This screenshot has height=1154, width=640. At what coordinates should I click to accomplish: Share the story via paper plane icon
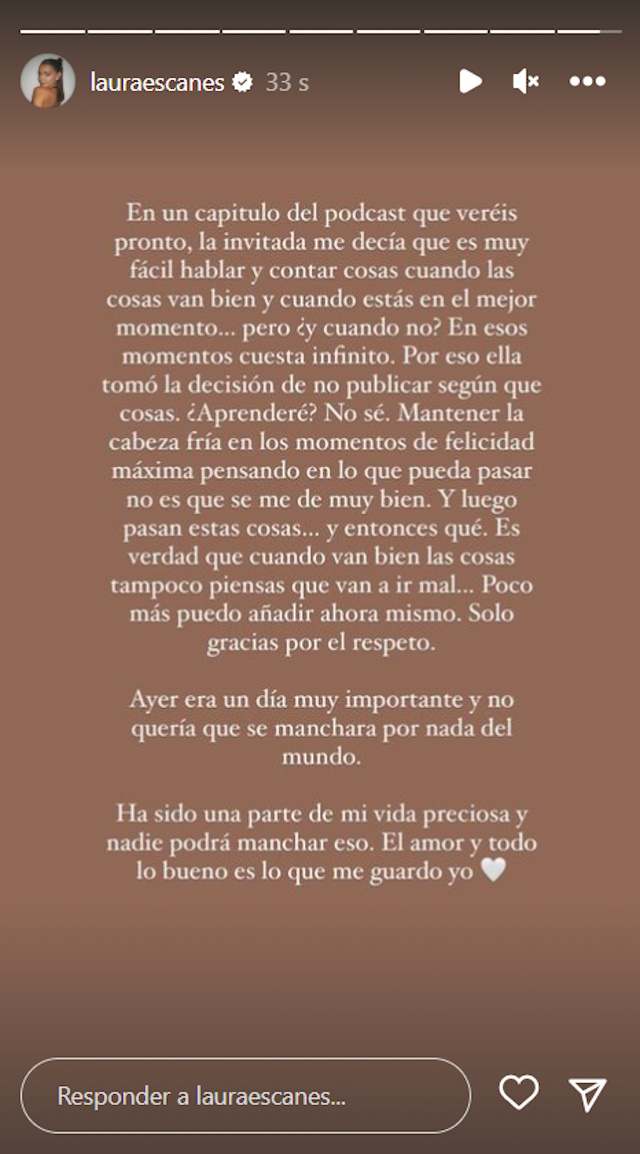[x=589, y=1094]
